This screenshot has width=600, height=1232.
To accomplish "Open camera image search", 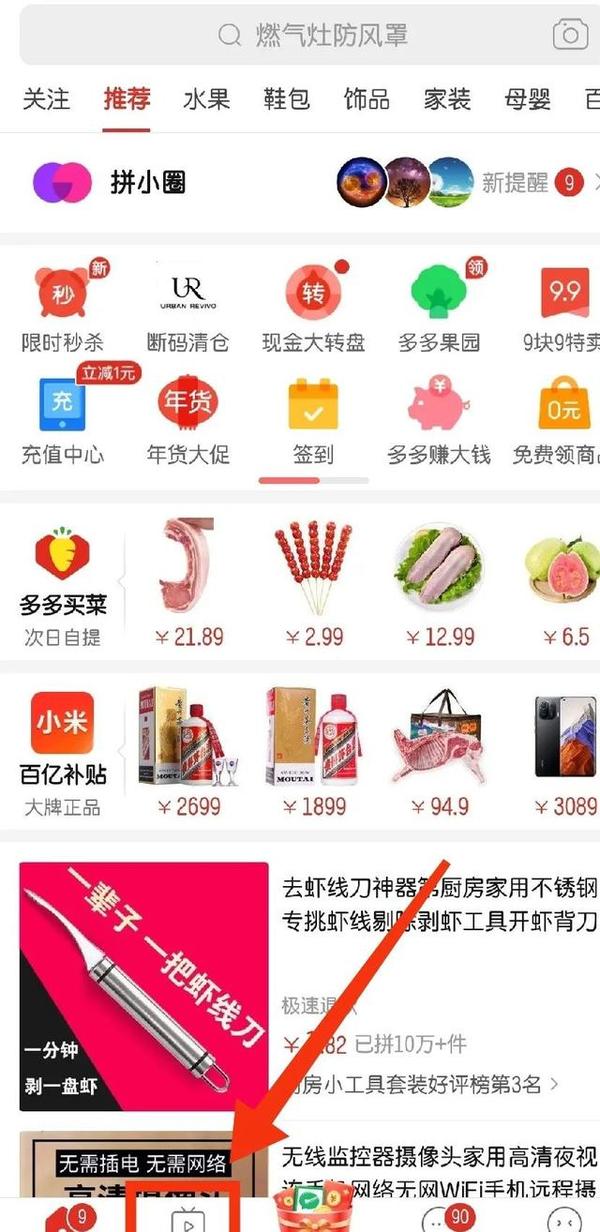I will 571,36.
